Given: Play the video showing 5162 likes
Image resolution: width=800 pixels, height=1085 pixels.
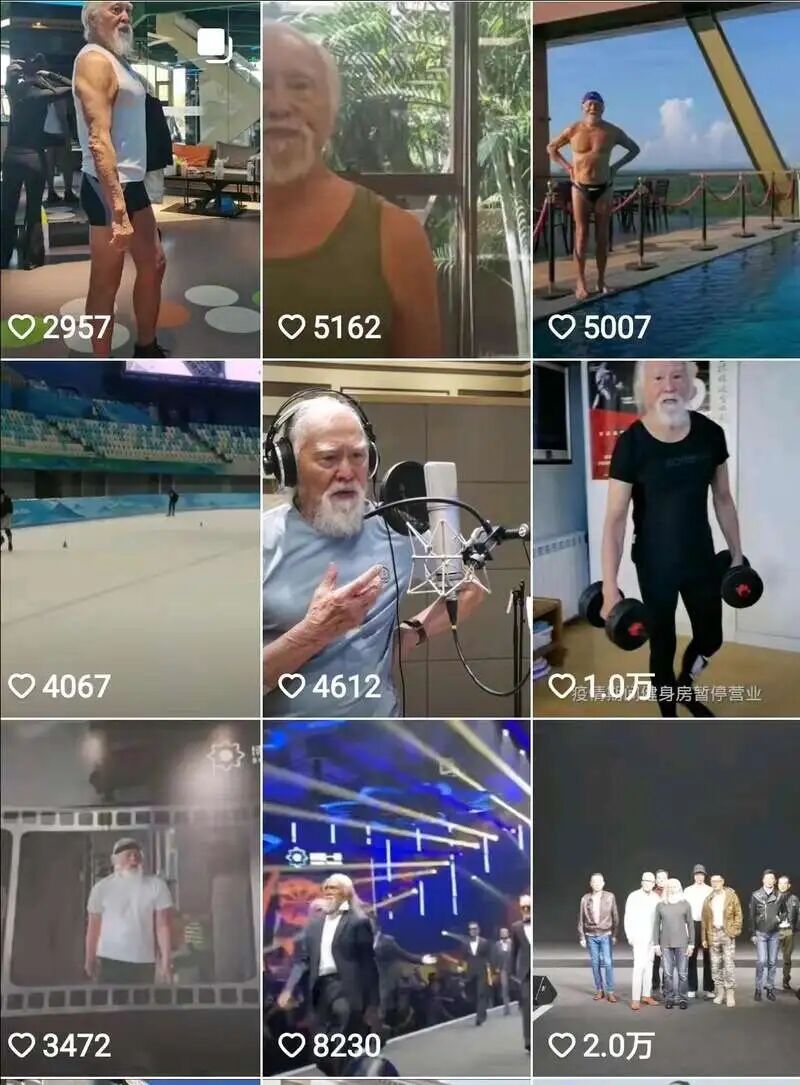Looking at the screenshot, I should click(x=396, y=178).
